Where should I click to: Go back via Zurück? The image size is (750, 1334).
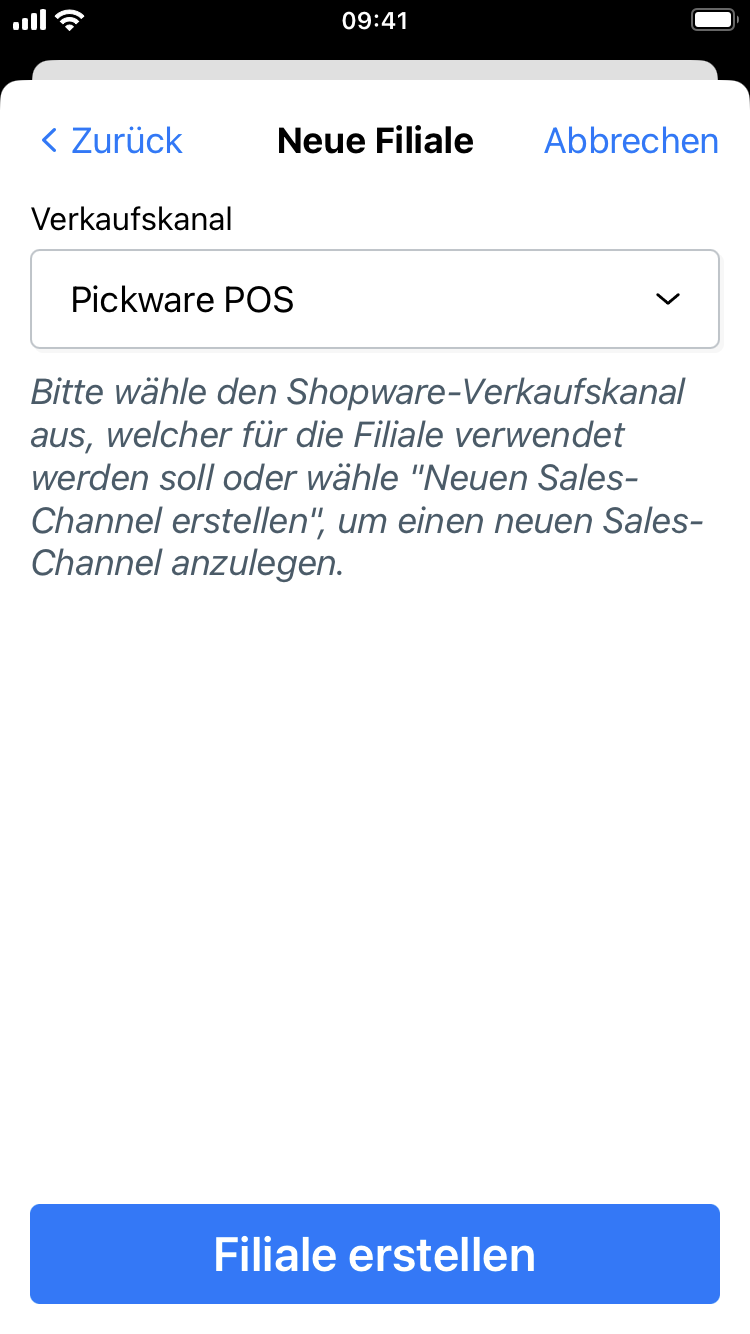111,141
